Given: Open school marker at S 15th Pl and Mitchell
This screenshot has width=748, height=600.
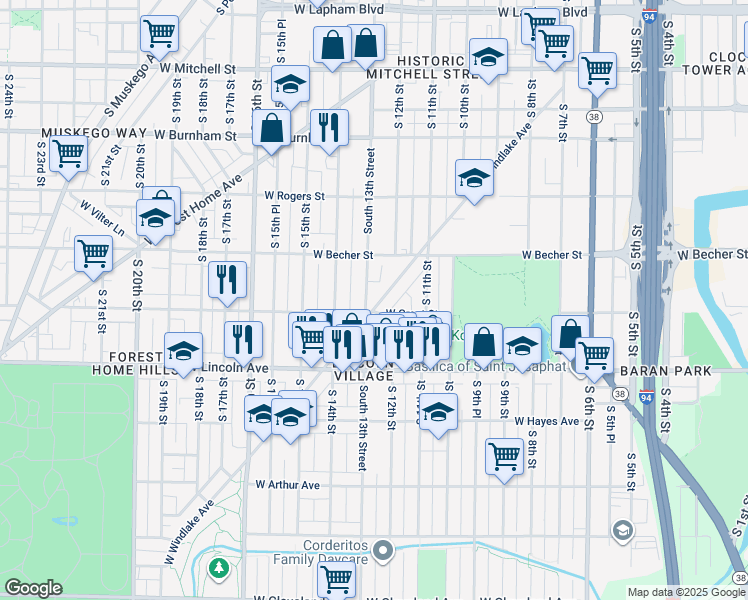Looking at the screenshot, I should (291, 87).
